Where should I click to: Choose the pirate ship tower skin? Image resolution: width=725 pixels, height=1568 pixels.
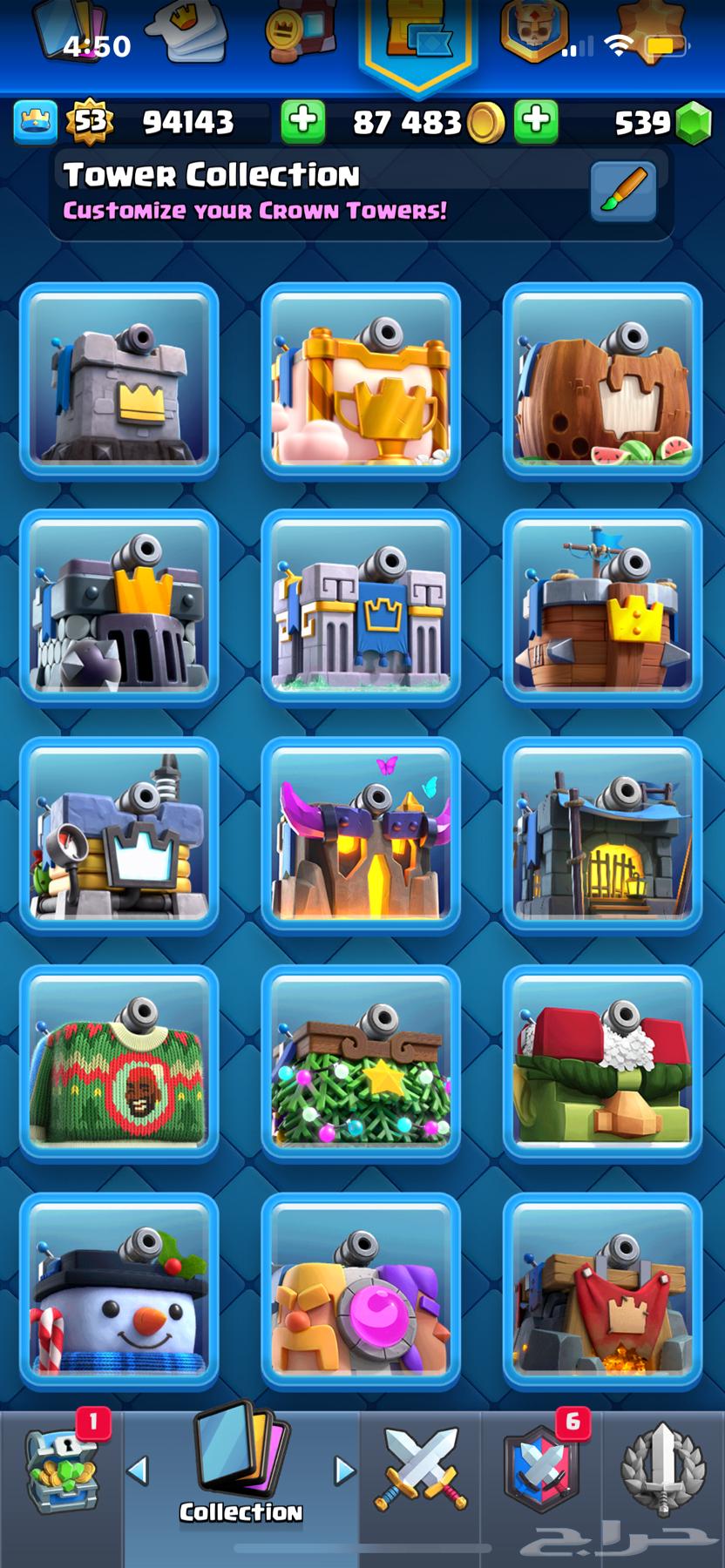click(602, 607)
